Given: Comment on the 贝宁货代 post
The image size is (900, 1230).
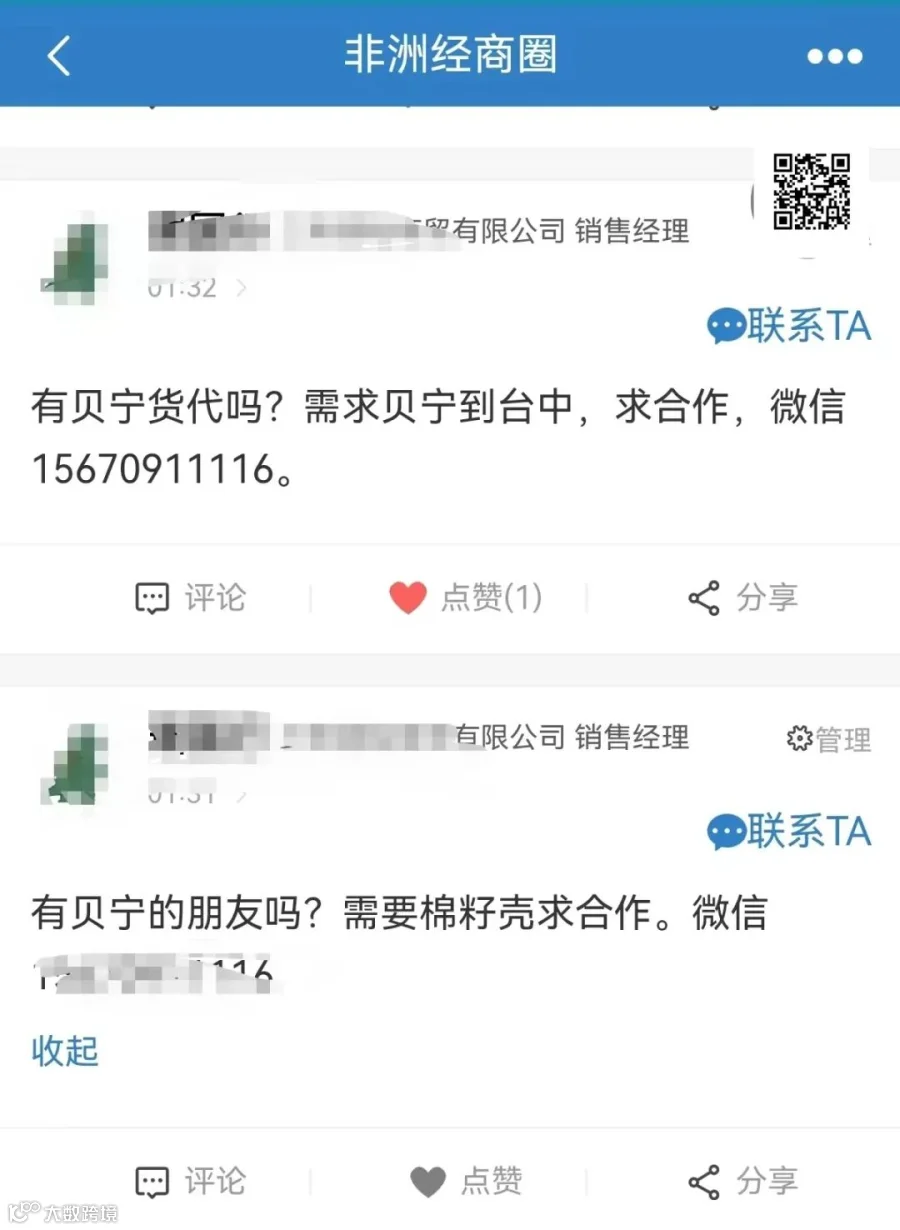Looking at the screenshot, I should tap(190, 598).
